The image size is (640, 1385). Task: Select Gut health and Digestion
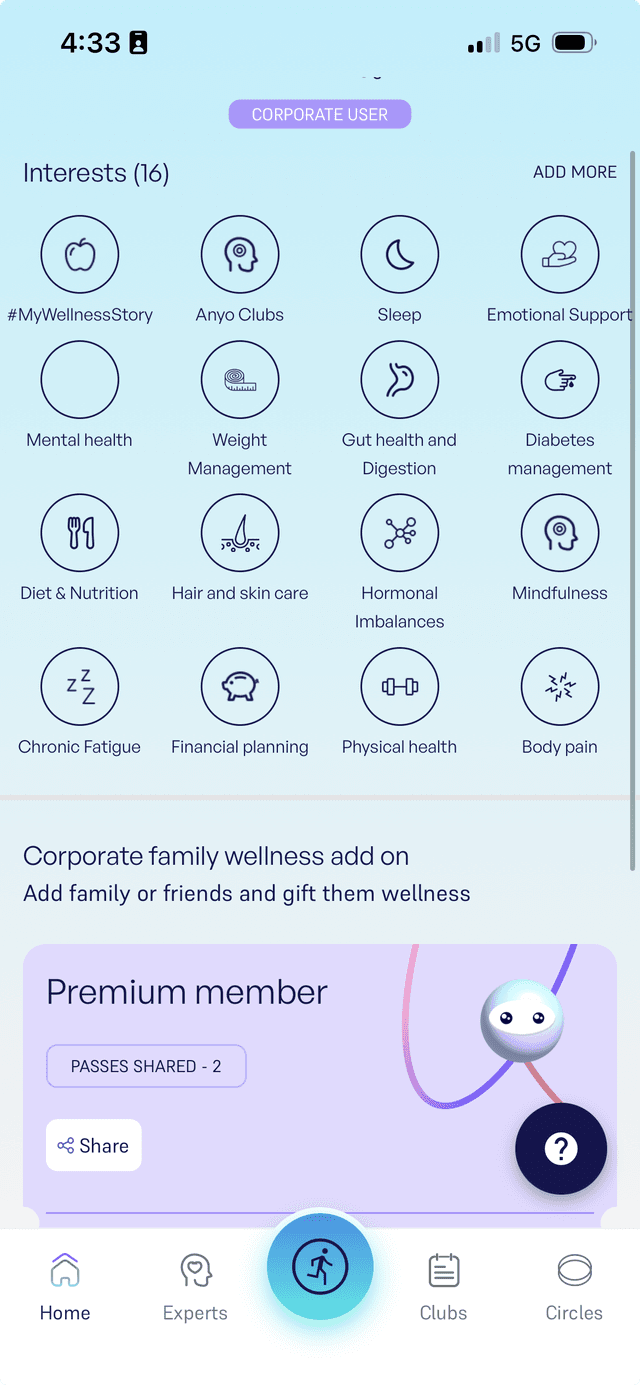click(399, 380)
